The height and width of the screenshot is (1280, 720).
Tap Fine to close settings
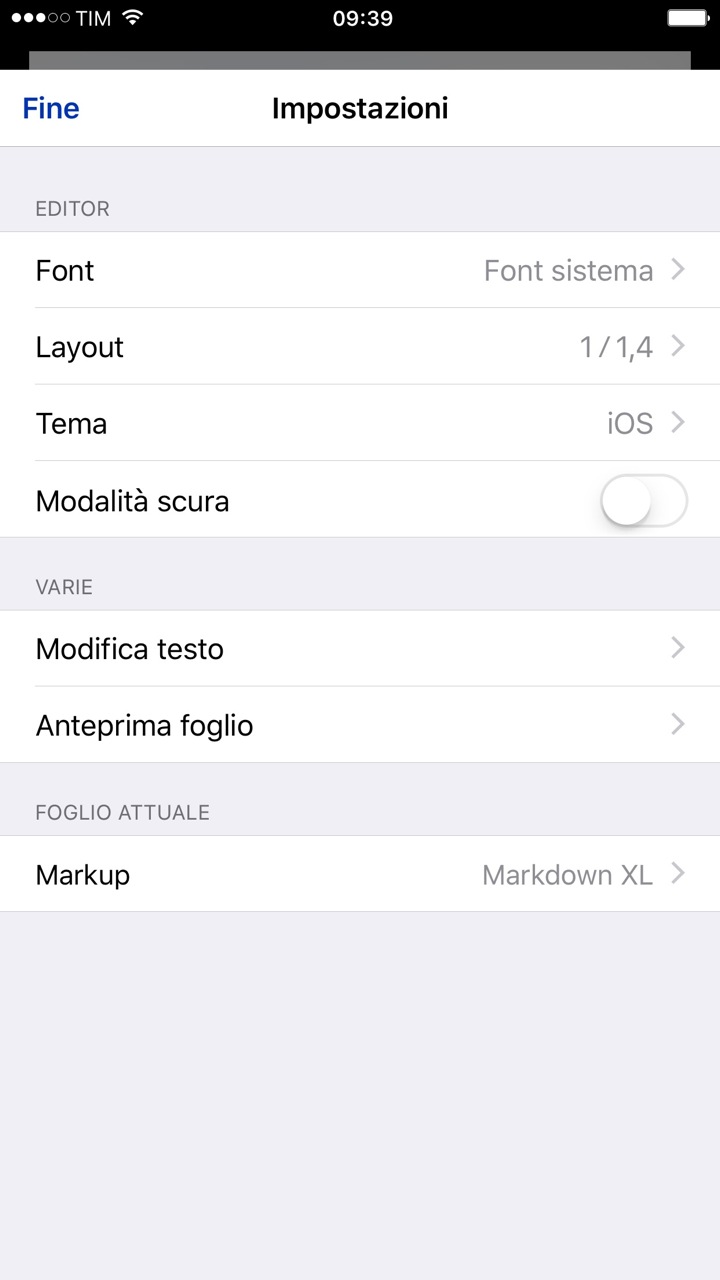pyautogui.click(x=51, y=108)
